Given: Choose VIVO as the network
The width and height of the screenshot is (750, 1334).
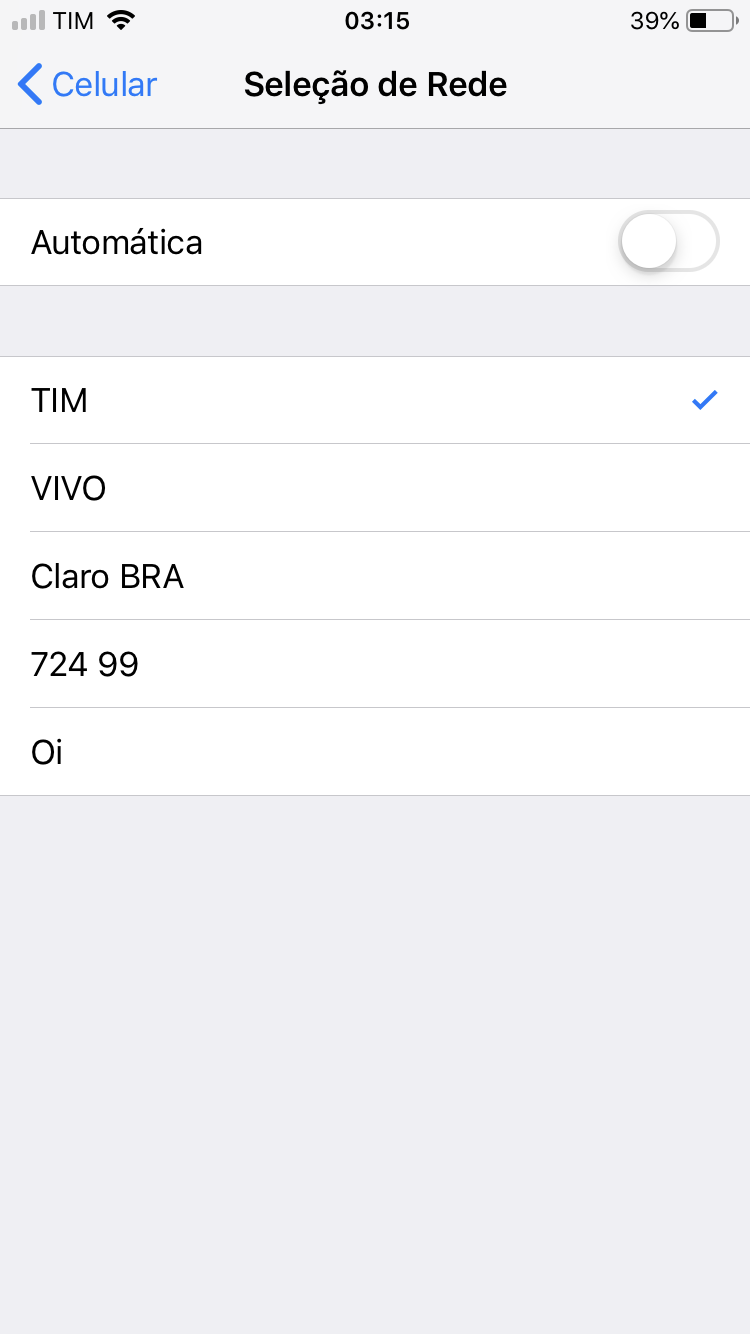Looking at the screenshot, I should [x=375, y=488].
